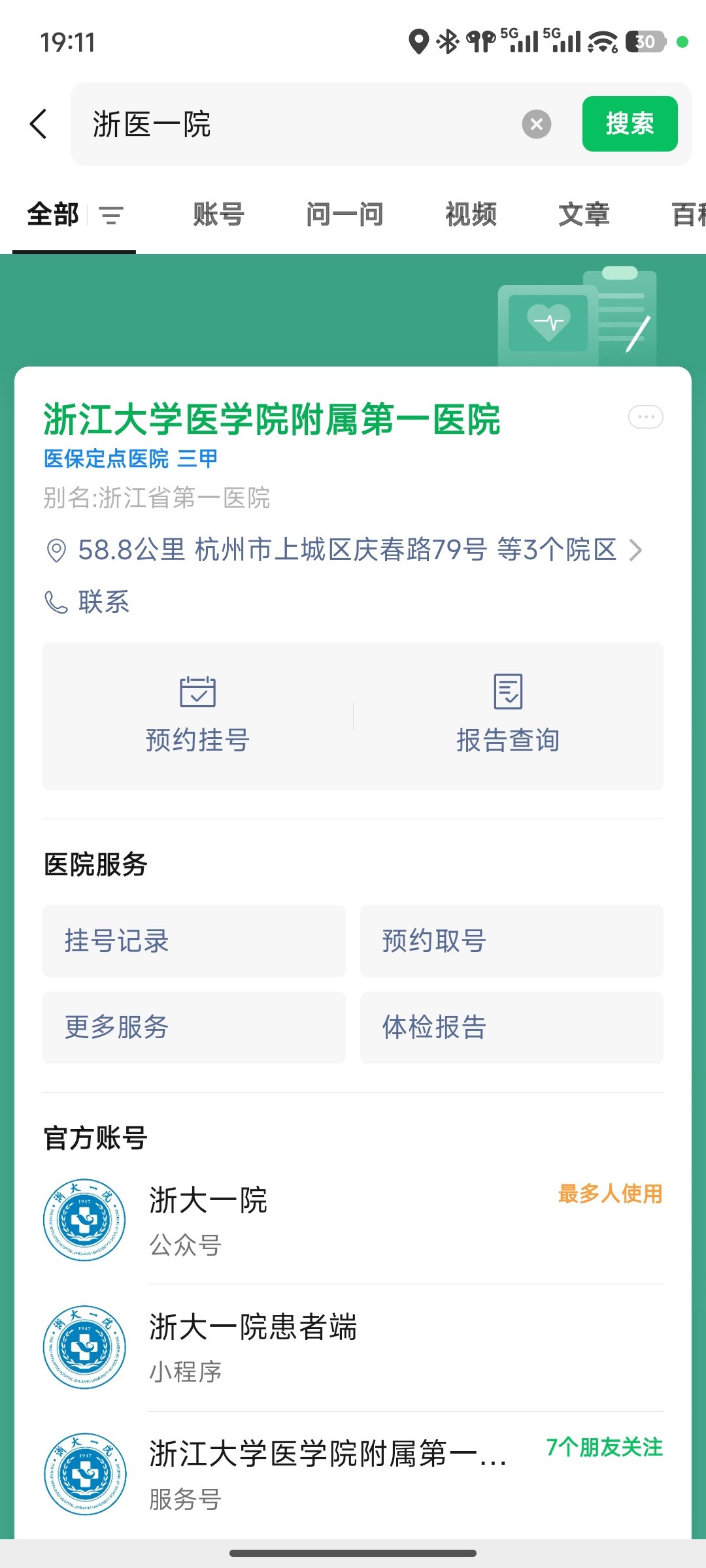Open the '...' more options menu
The image size is (706, 1568).
pyautogui.click(x=645, y=417)
